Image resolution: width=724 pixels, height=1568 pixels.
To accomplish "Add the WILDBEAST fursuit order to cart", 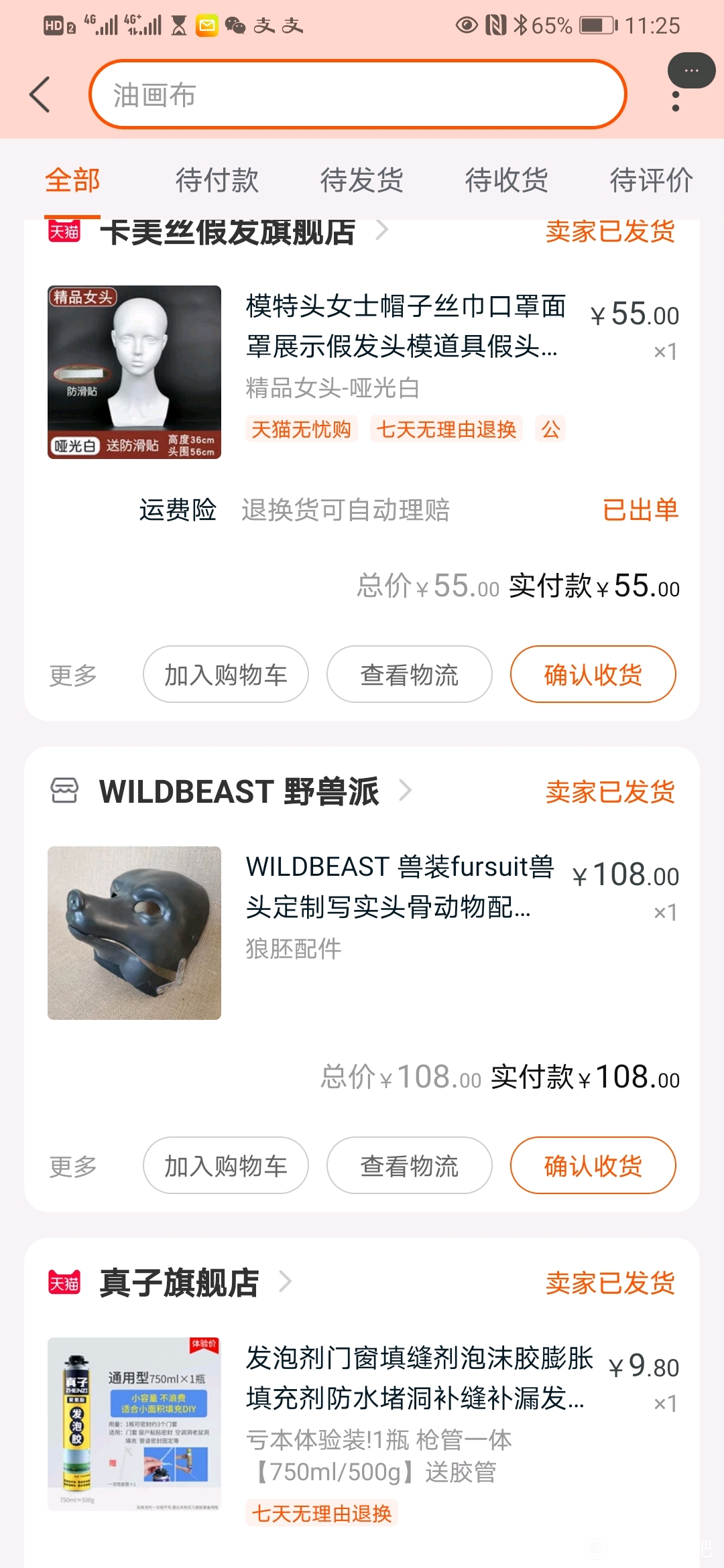I will tap(226, 1166).
